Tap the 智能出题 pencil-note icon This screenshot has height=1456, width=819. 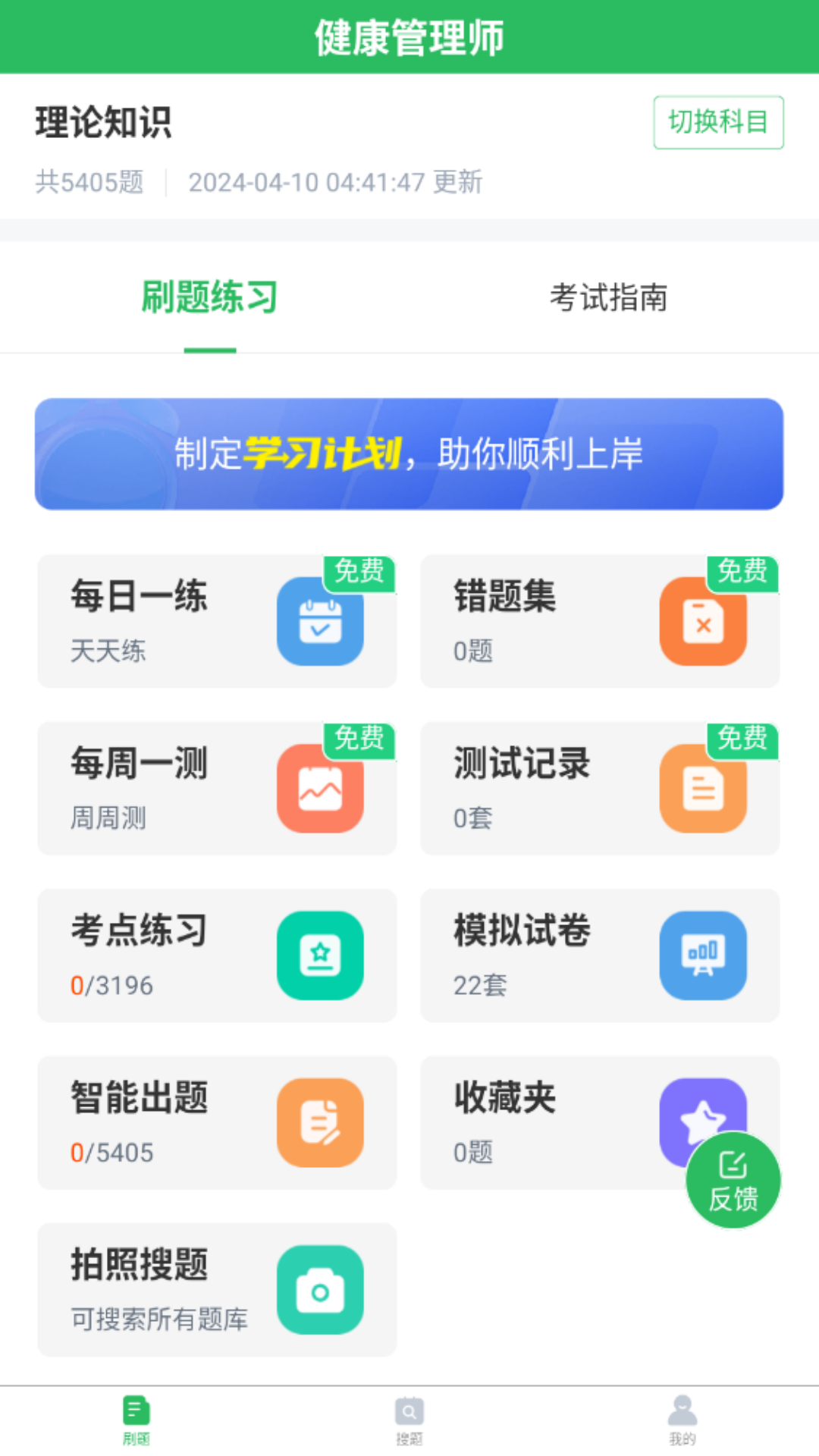(x=320, y=1122)
